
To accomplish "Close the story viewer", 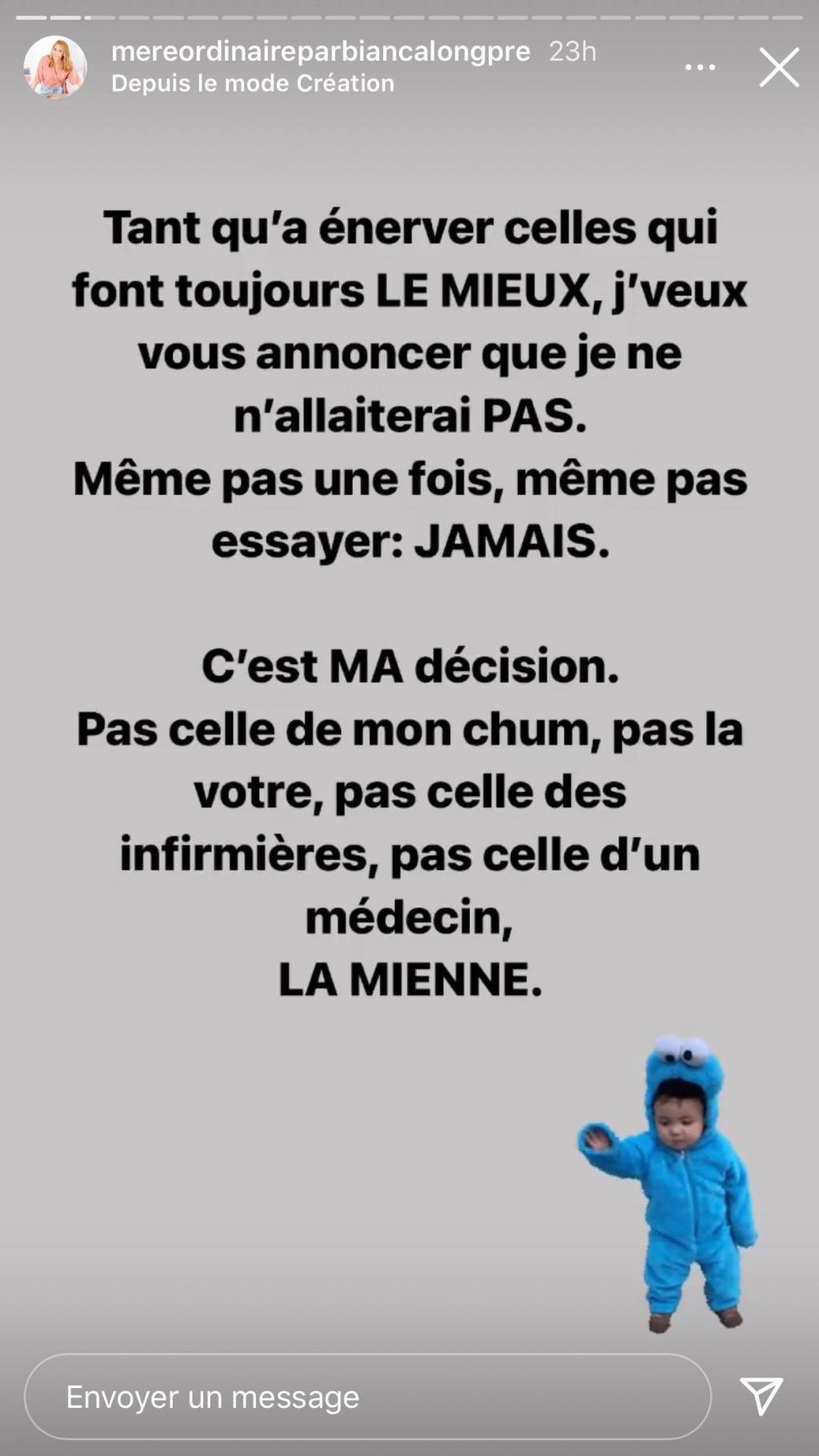I will pos(779,67).
